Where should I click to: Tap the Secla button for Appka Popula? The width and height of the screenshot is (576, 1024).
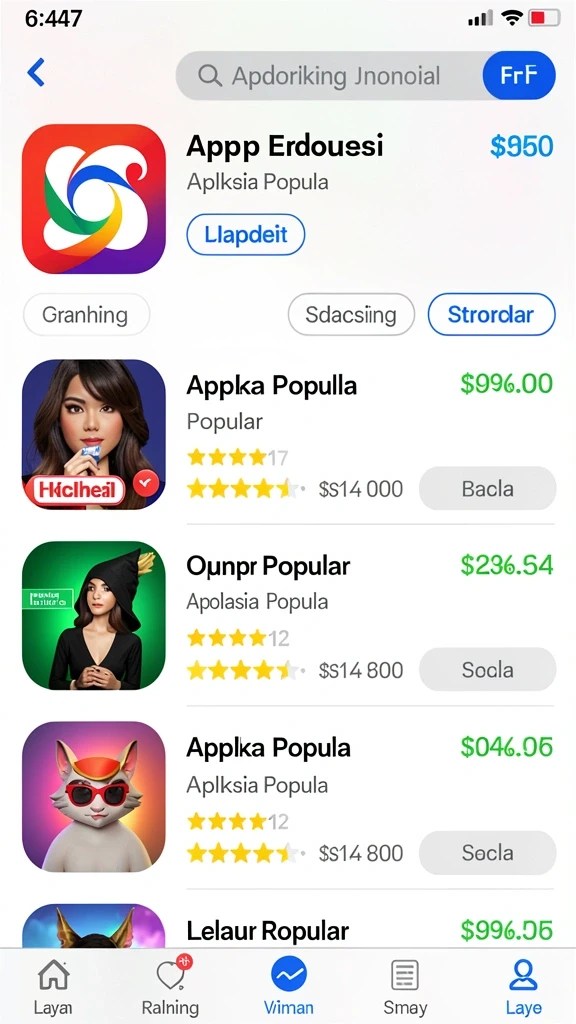[x=487, y=852]
